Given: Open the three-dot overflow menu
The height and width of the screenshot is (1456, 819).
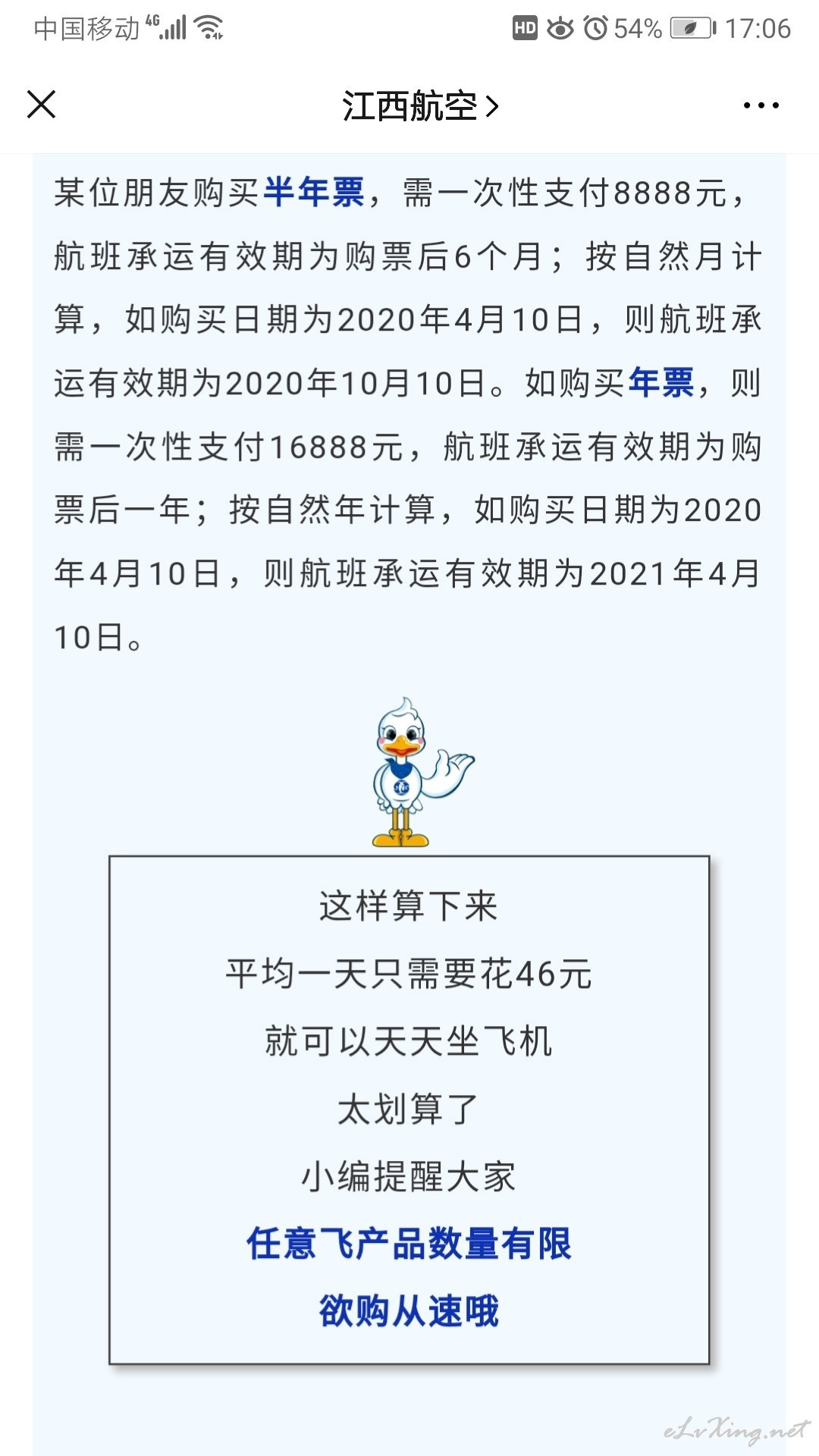Looking at the screenshot, I should pos(761,105).
